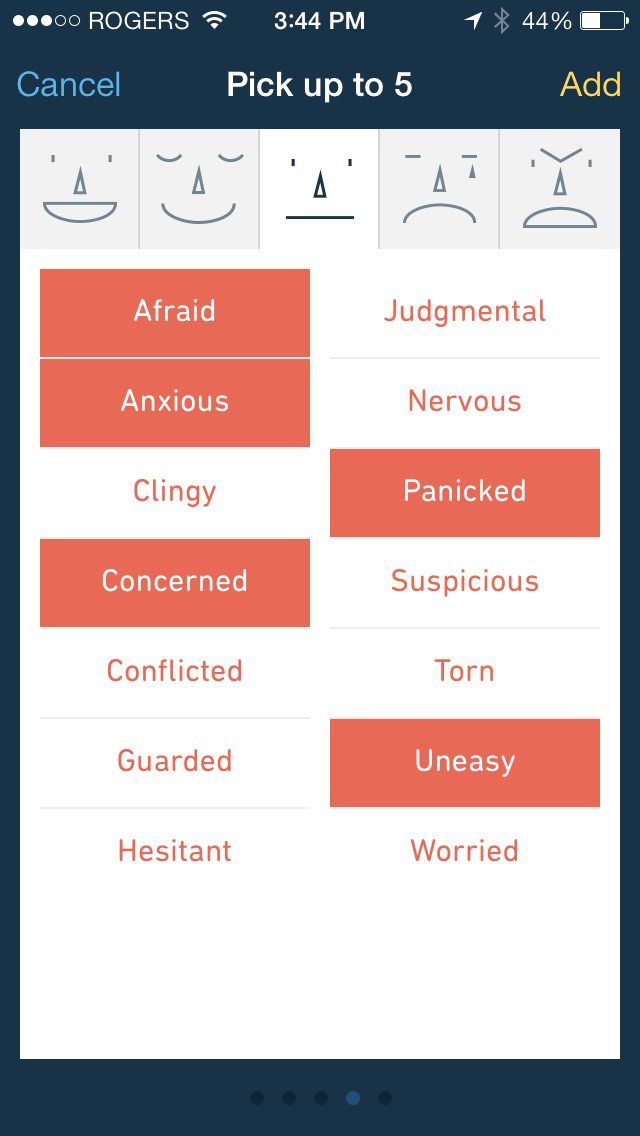Viewport: 640px width, 1136px height.
Task: Select the Nervous feeling
Action: point(465,402)
